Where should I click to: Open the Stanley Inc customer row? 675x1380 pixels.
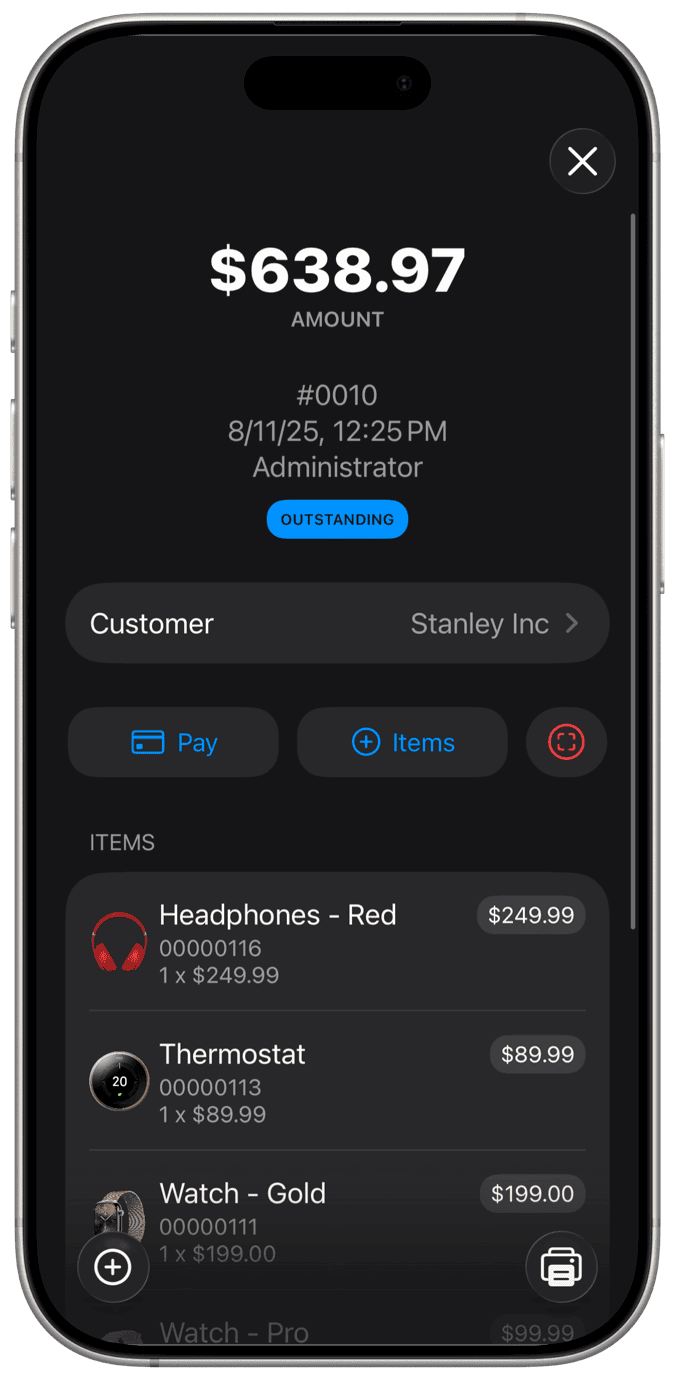pos(337,624)
